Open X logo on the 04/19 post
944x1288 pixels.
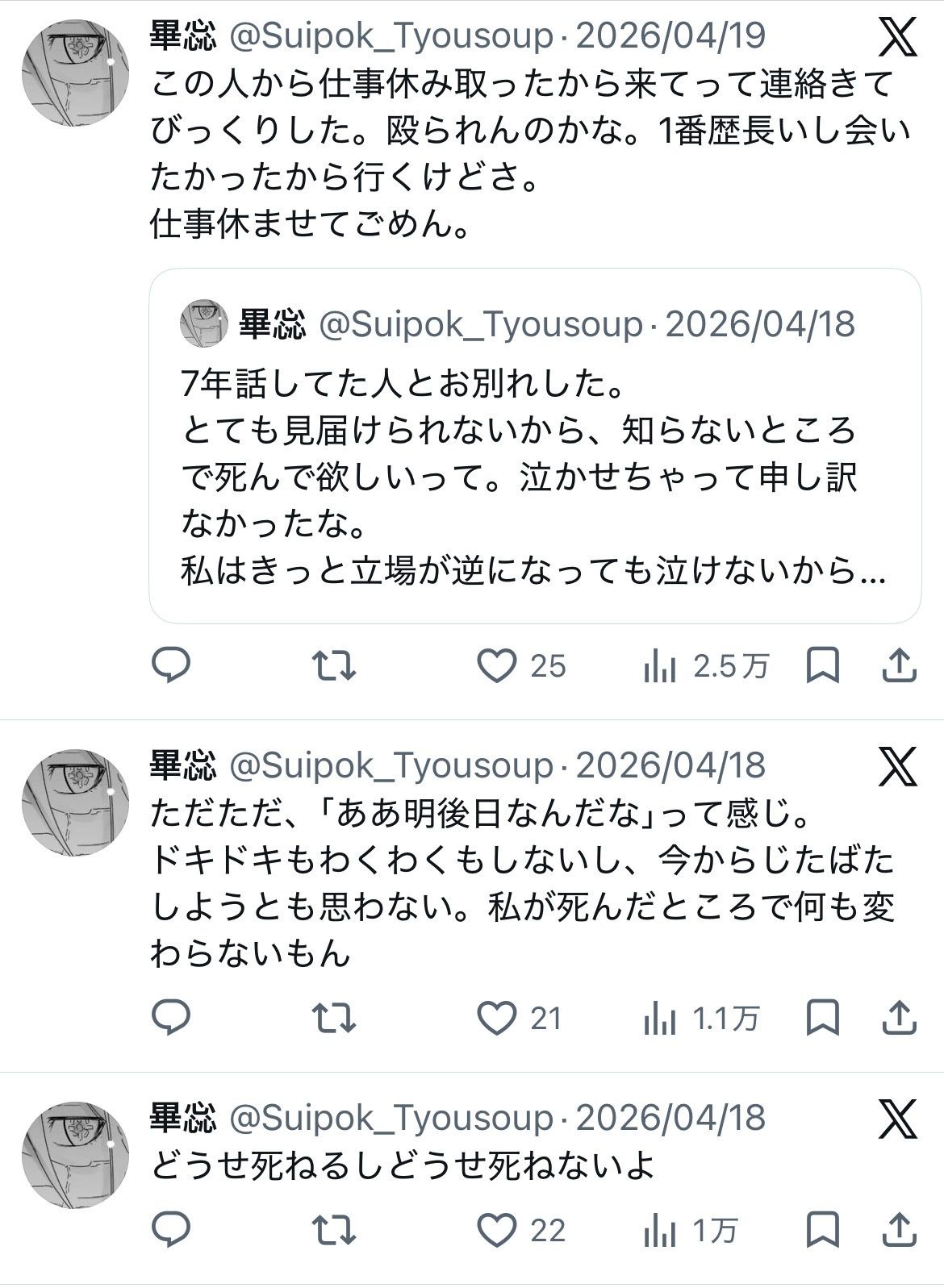pyautogui.click(x=897, y=37)
